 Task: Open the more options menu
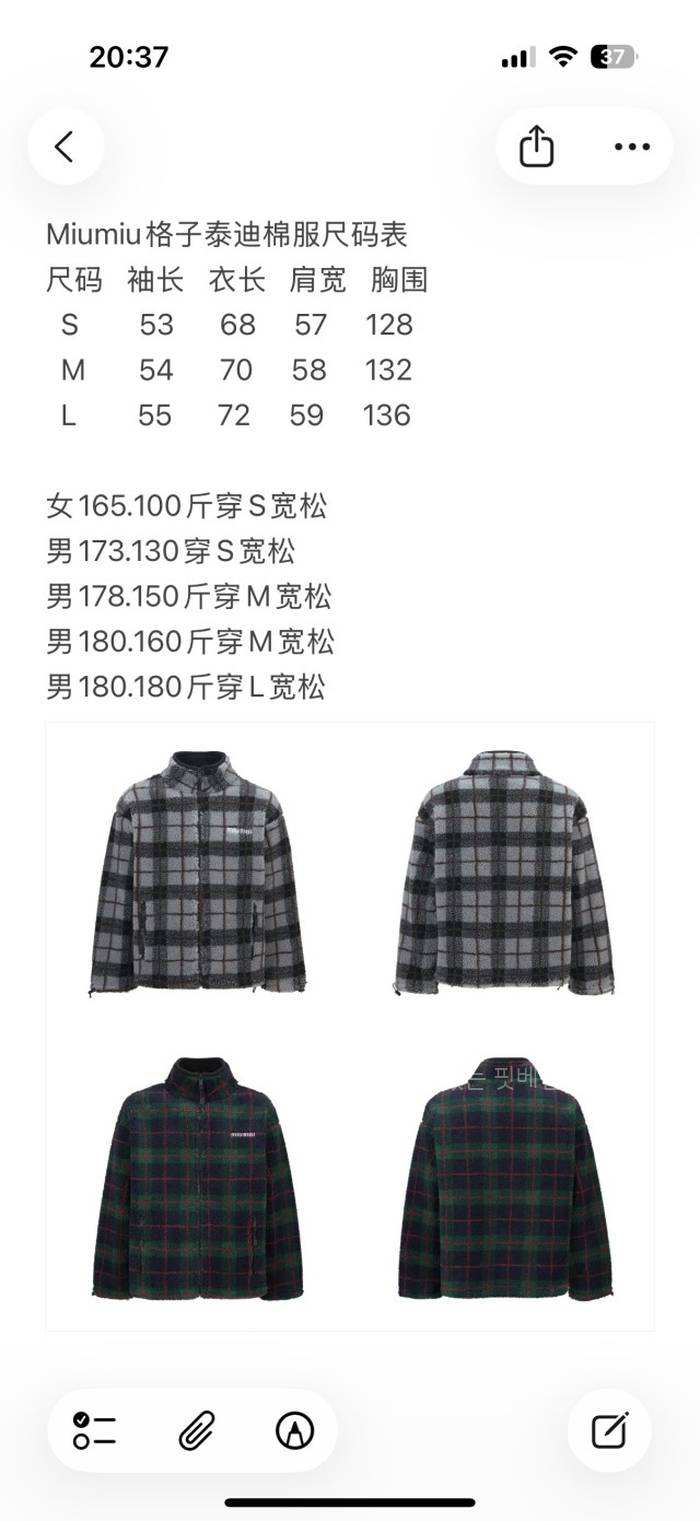pyautogui.click(x=632, y=147)
